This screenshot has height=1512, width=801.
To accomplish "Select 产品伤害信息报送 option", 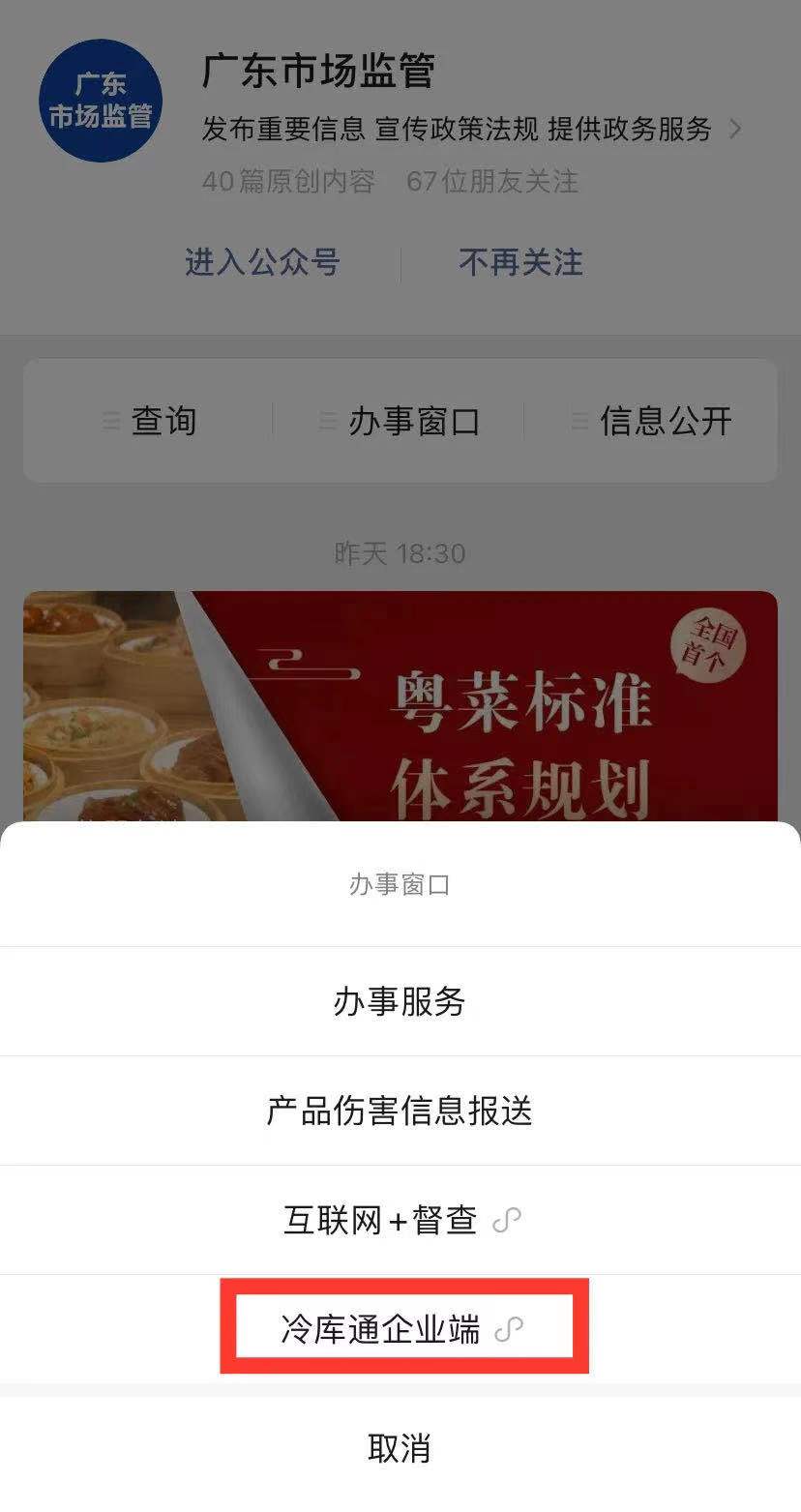I will click(400, 1111).
